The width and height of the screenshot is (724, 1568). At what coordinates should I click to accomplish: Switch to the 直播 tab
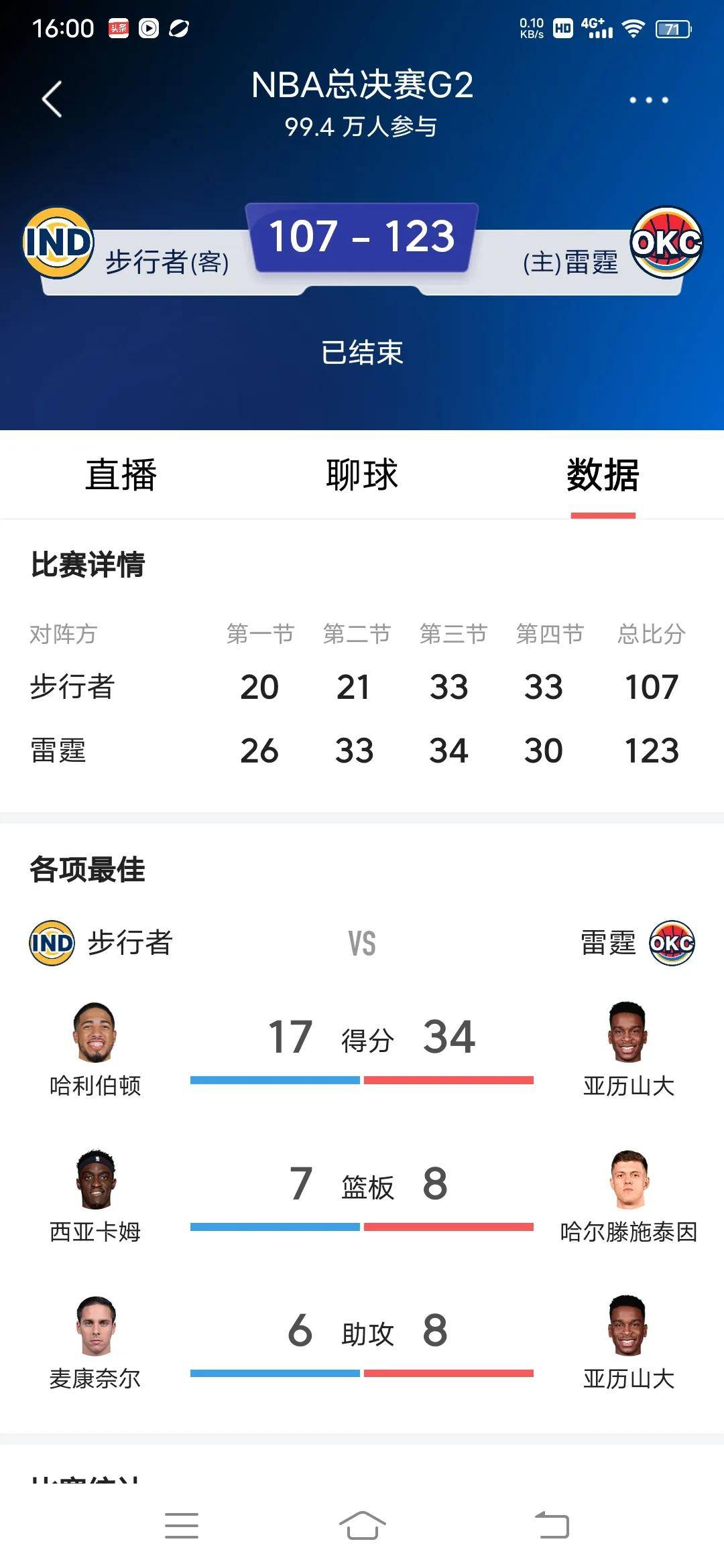point(121,475)
